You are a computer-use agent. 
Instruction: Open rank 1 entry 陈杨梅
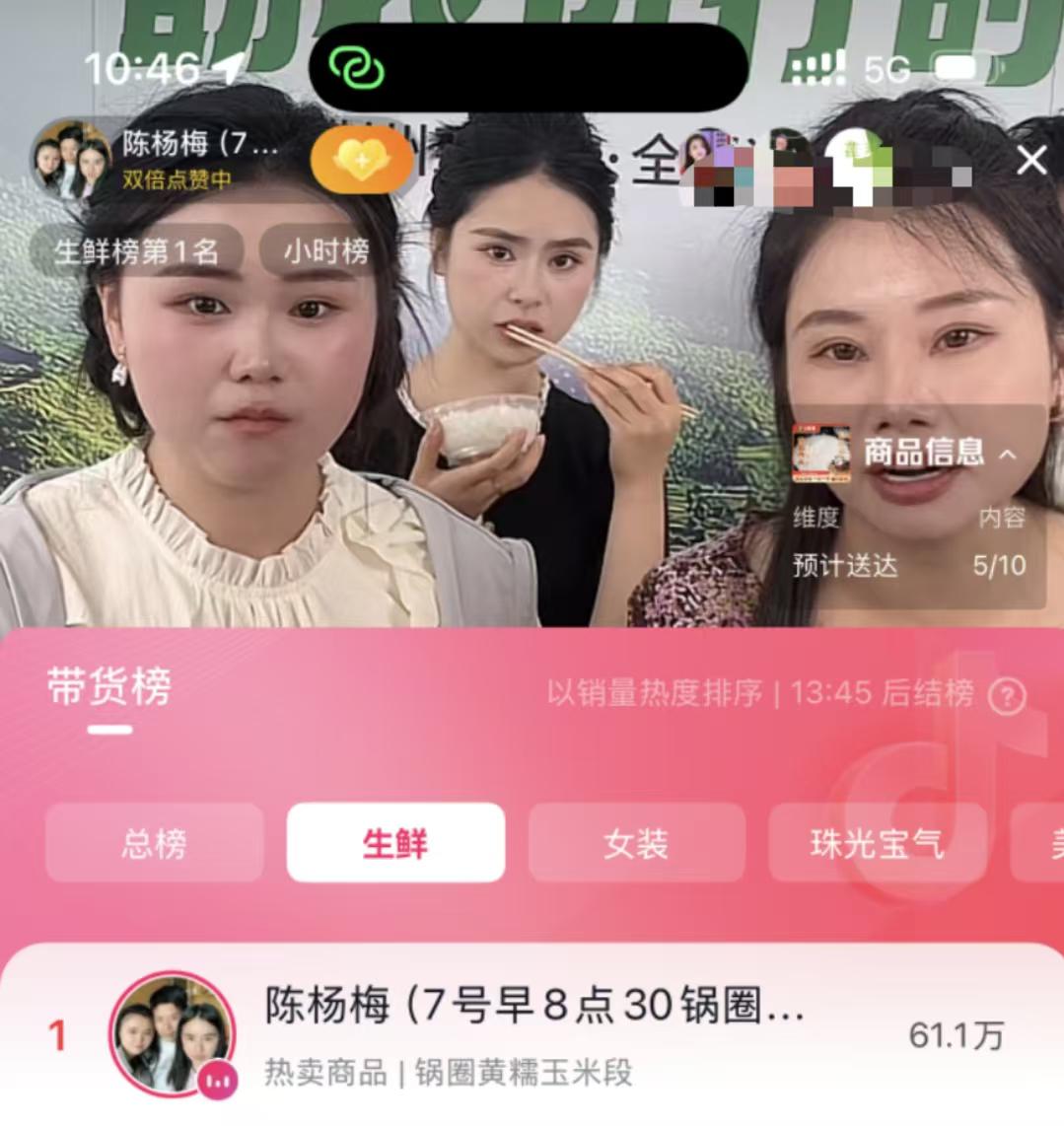[532, 1035]
